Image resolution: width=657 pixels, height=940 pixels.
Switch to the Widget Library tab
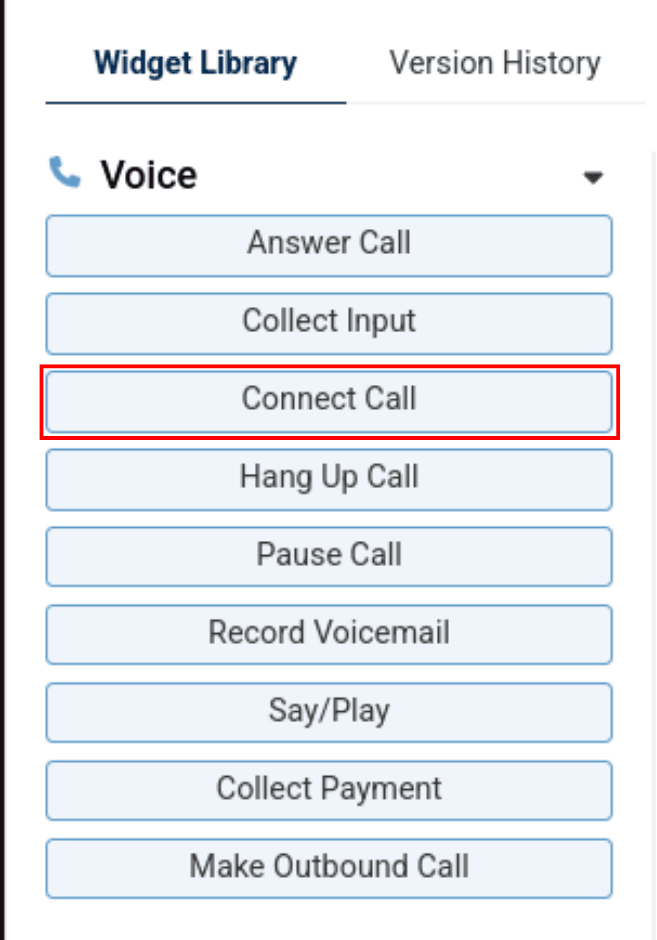pyautogui.click(x=195, y=64)
